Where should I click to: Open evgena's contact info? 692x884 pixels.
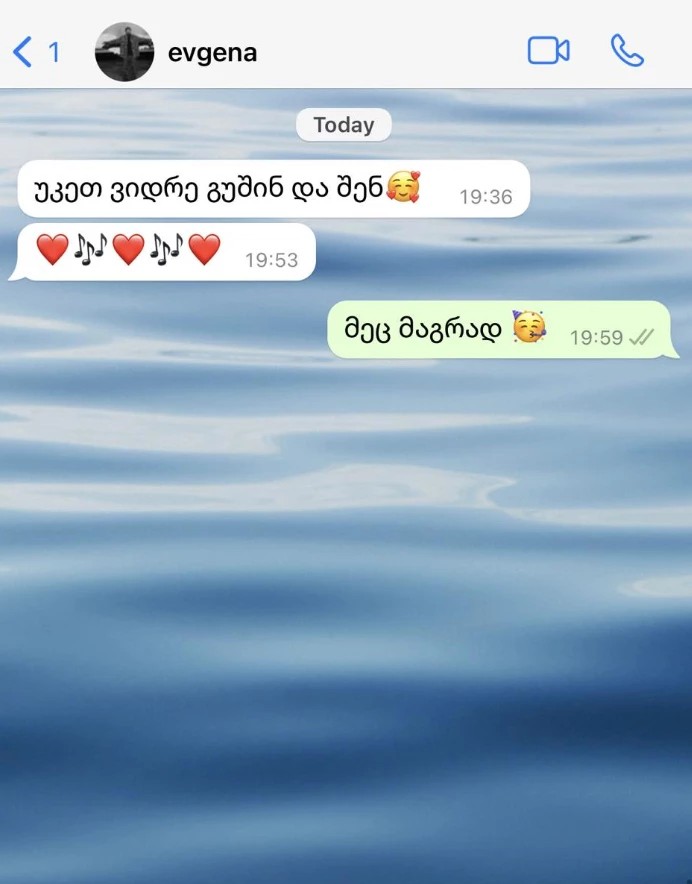pos(211,53)
